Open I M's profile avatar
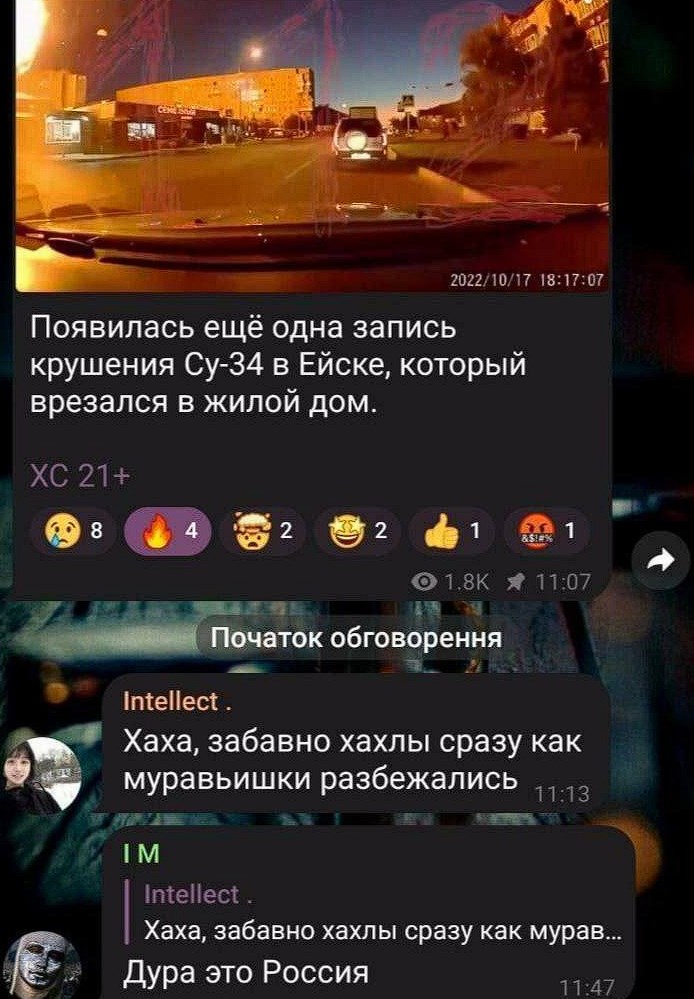 [41, 960]
